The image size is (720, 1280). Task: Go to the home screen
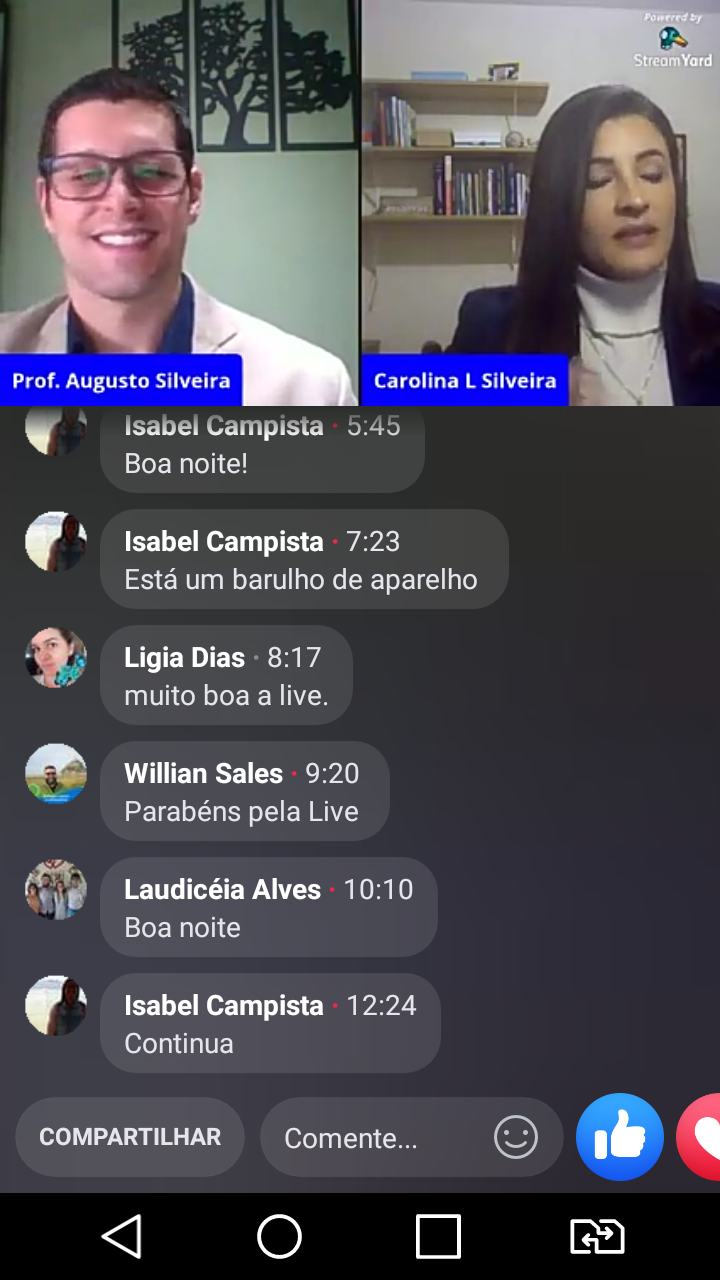tap(280, 1237)
